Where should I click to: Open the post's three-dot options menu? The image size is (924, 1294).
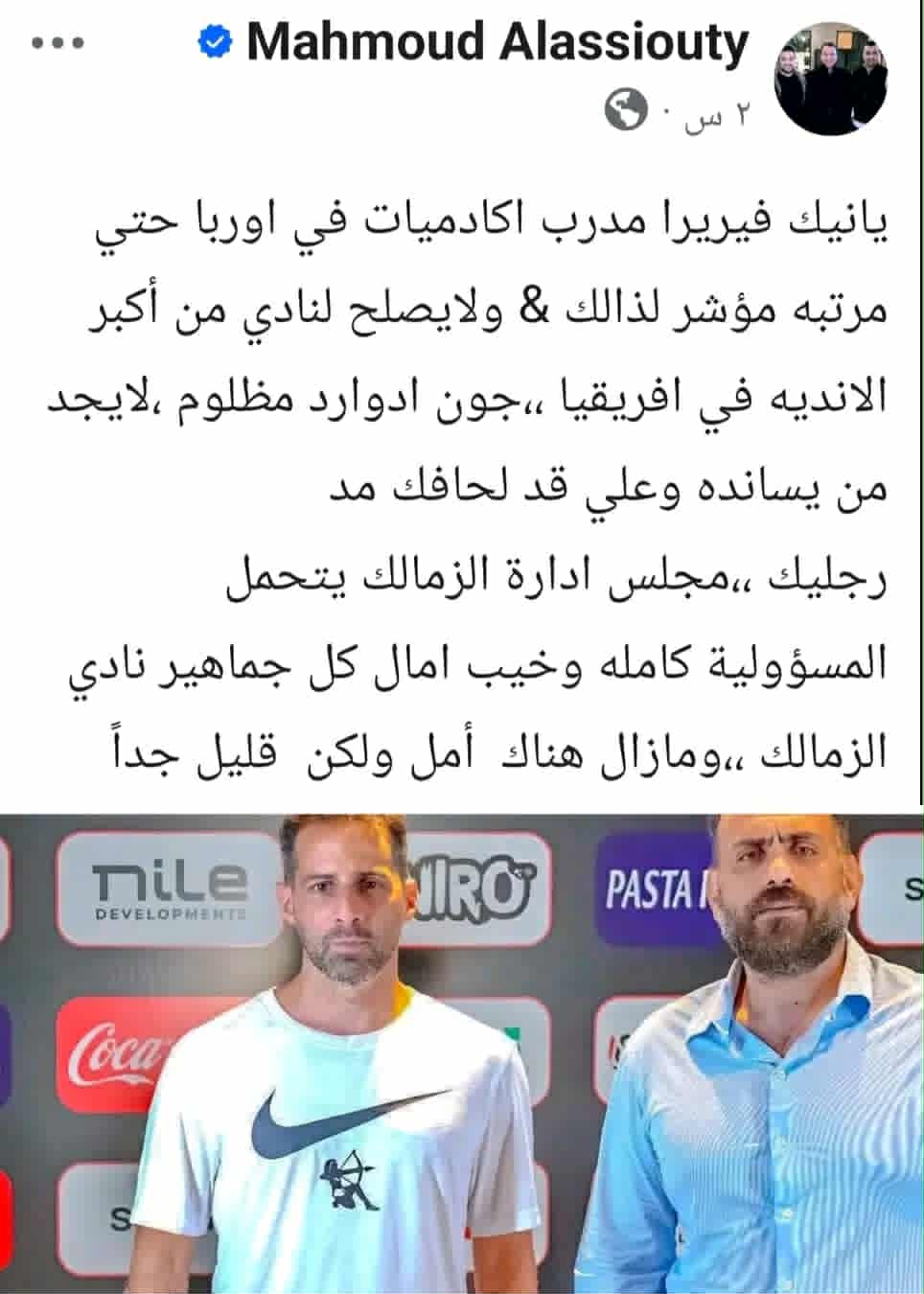(59, 45)
